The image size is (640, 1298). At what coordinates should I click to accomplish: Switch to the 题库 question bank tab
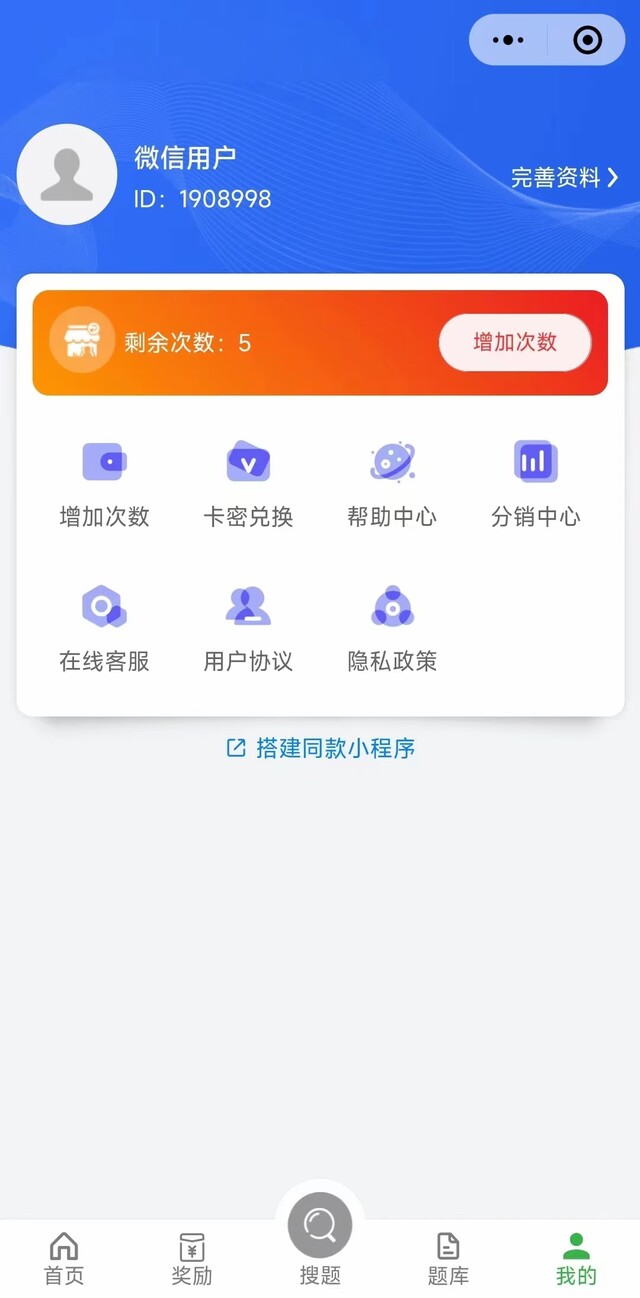click(x=448, y=1258)
